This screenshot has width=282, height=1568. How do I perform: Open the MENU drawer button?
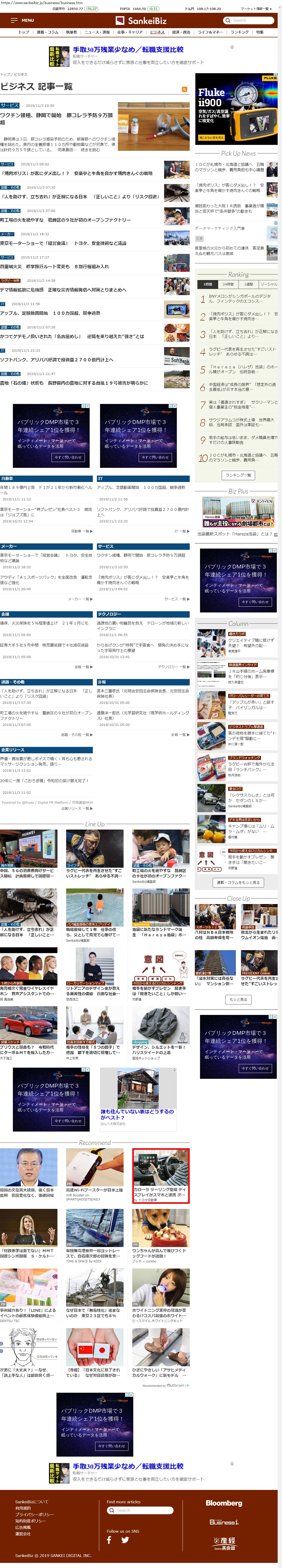(x=23, y=20)
